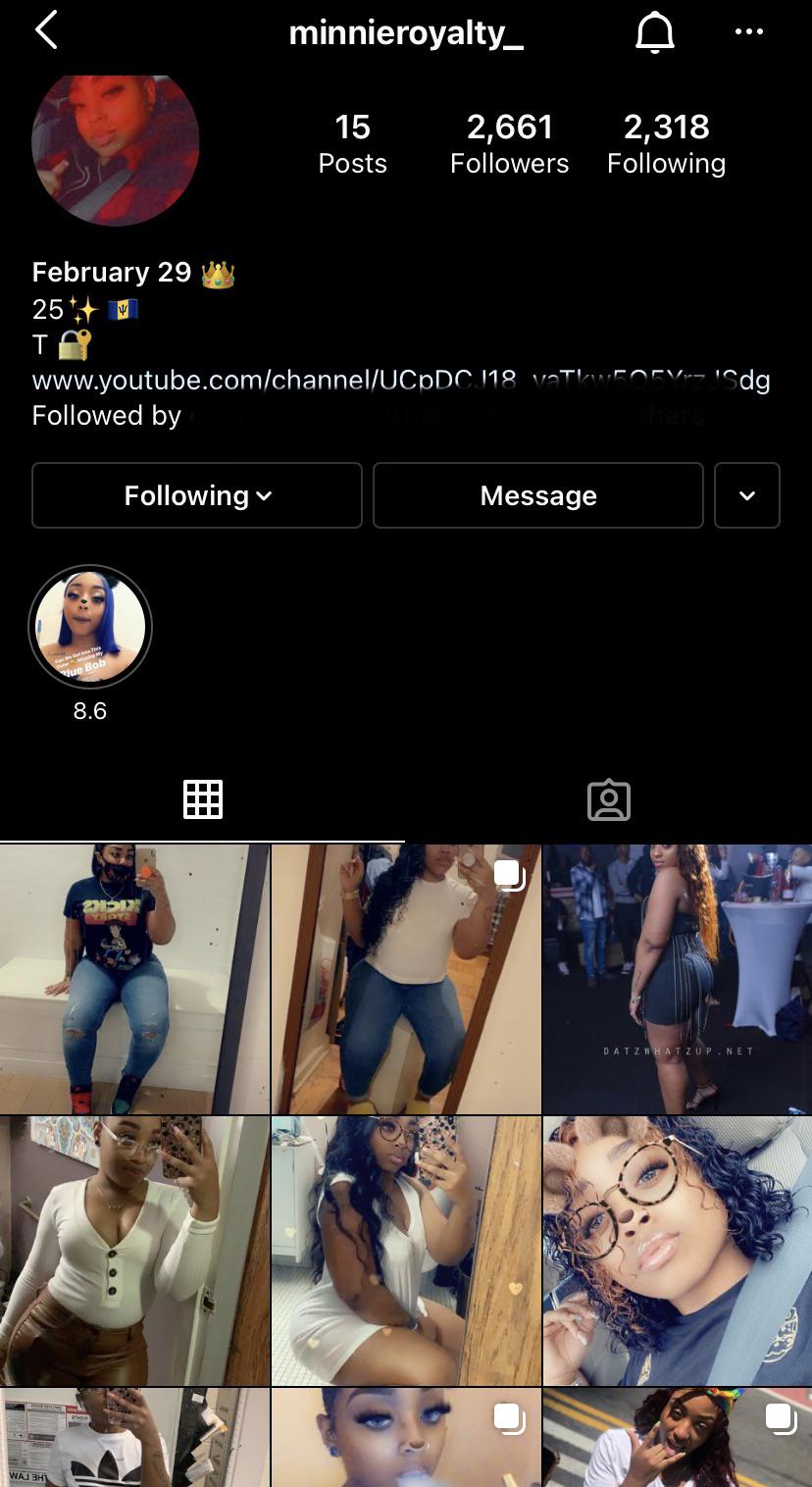Open the post with ripped jeans and graphic tee

[134, 979]
